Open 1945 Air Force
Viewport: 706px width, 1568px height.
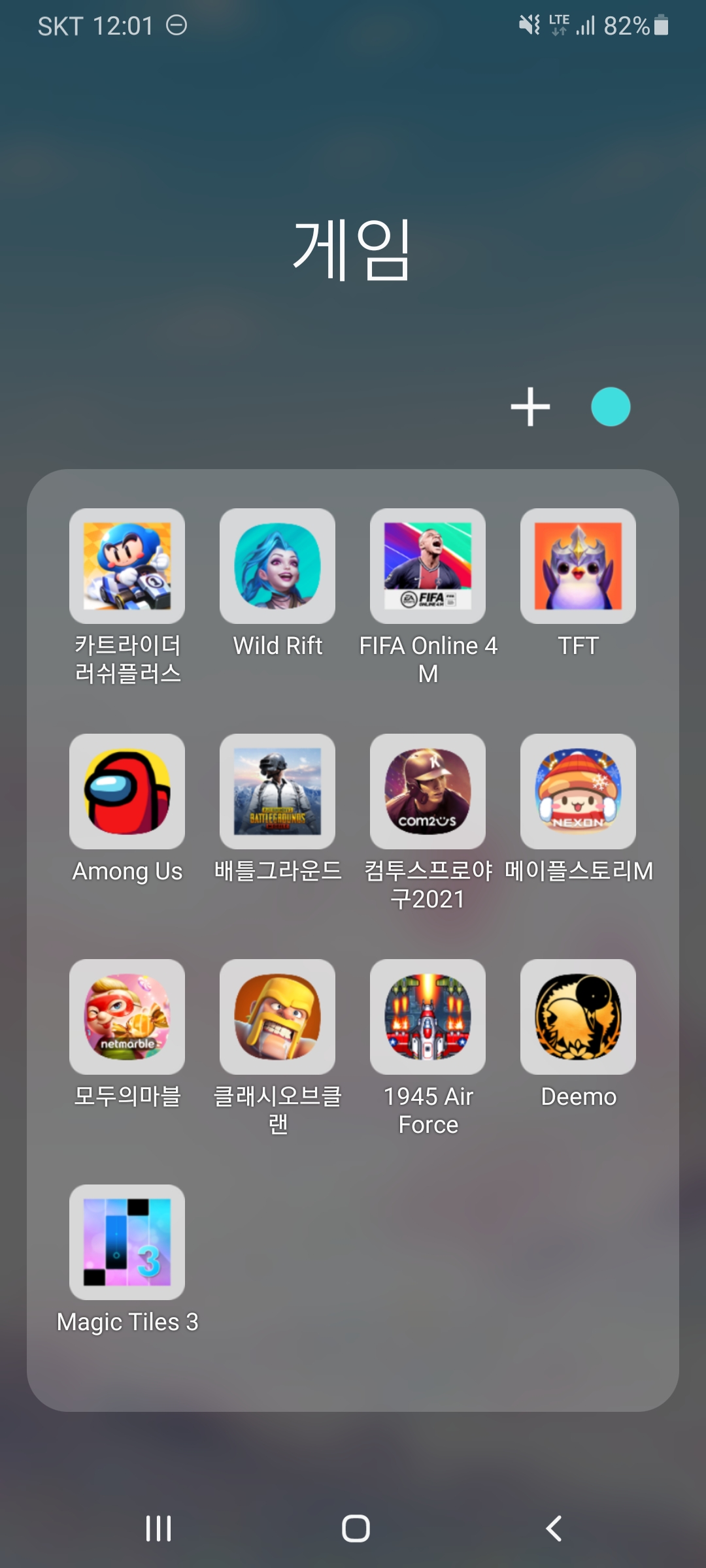[428, 1017]
